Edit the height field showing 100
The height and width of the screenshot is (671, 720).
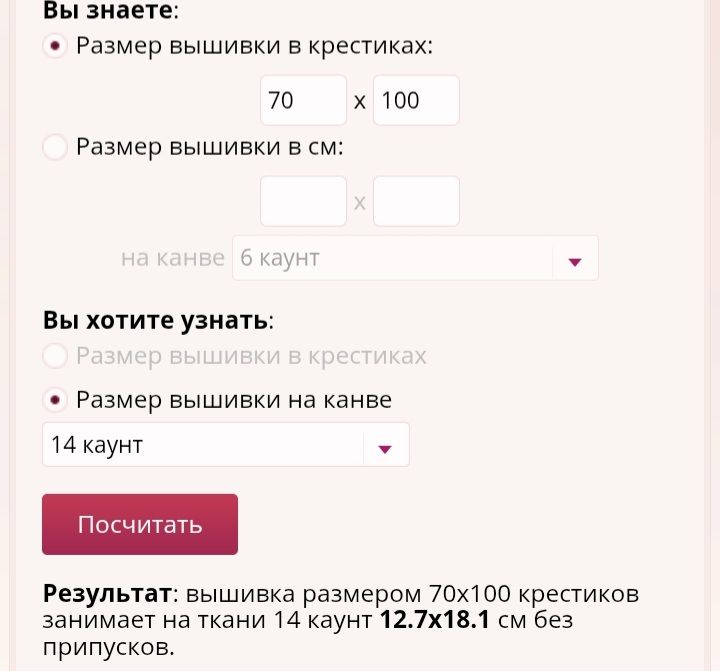(416, 100)
